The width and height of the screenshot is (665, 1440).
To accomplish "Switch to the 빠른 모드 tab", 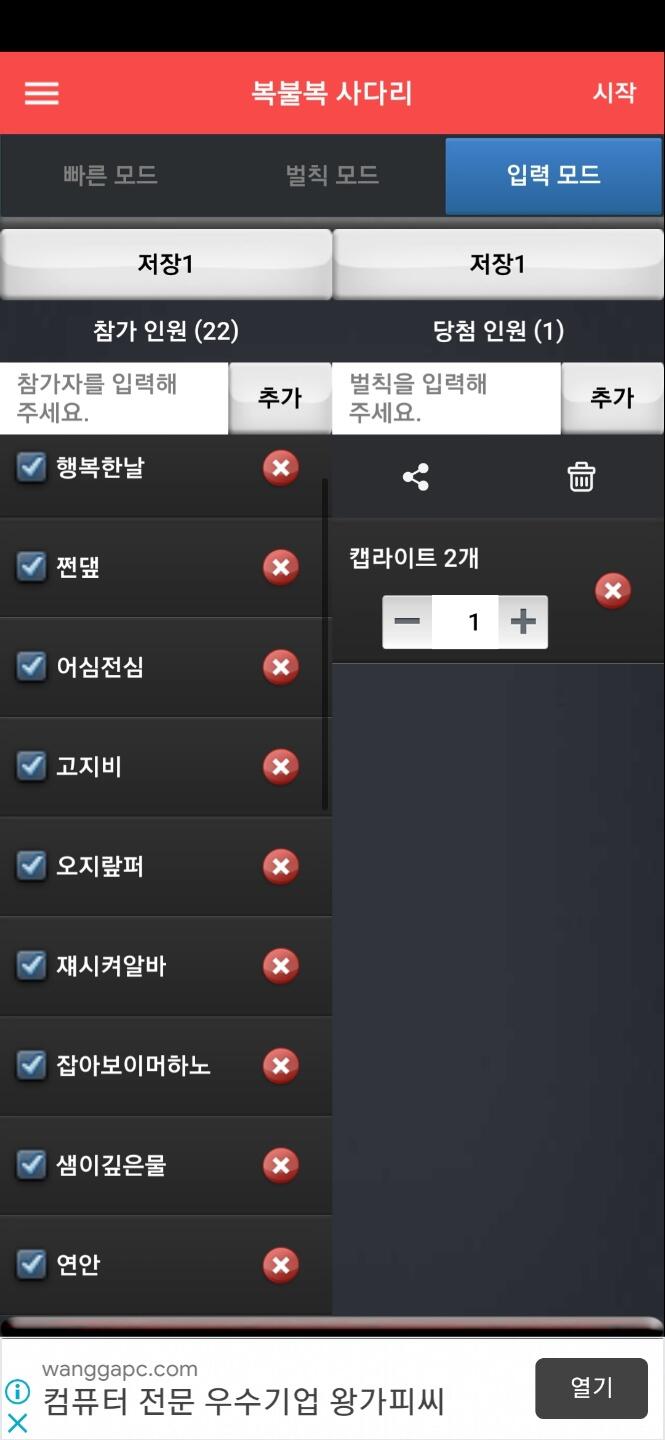I will tap(110, 175).
